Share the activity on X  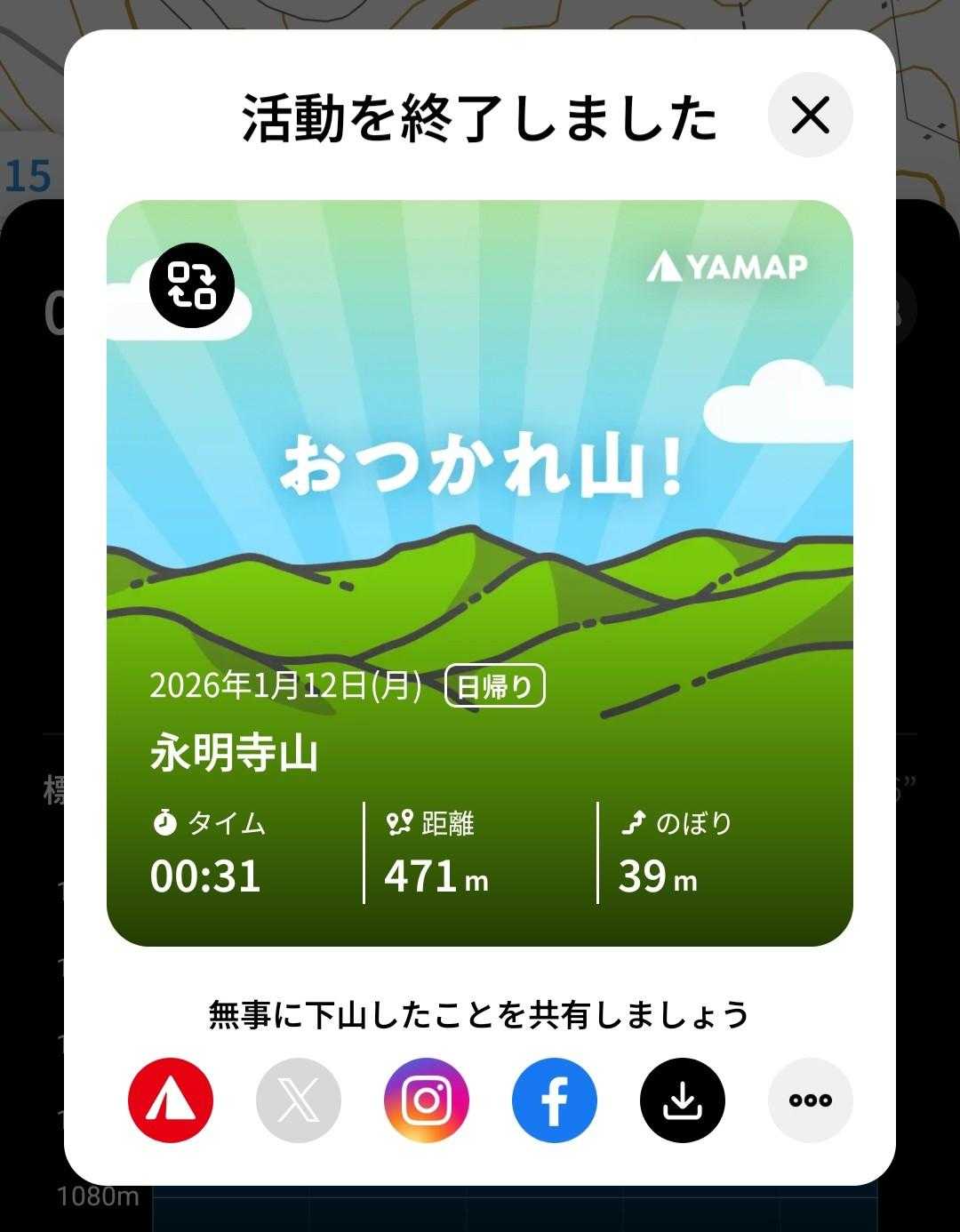click(299, 1100)
